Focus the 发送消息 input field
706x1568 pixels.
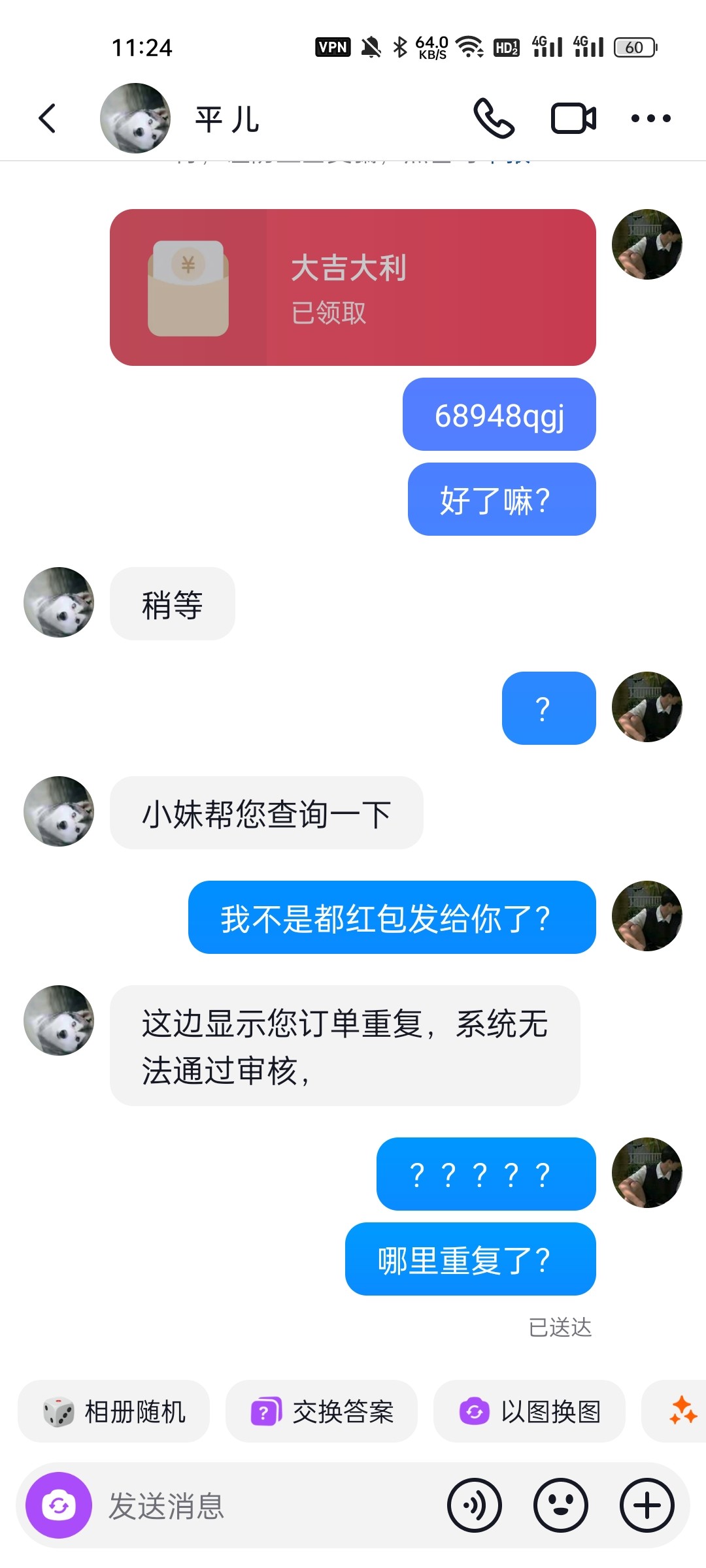pos(261,1505)
